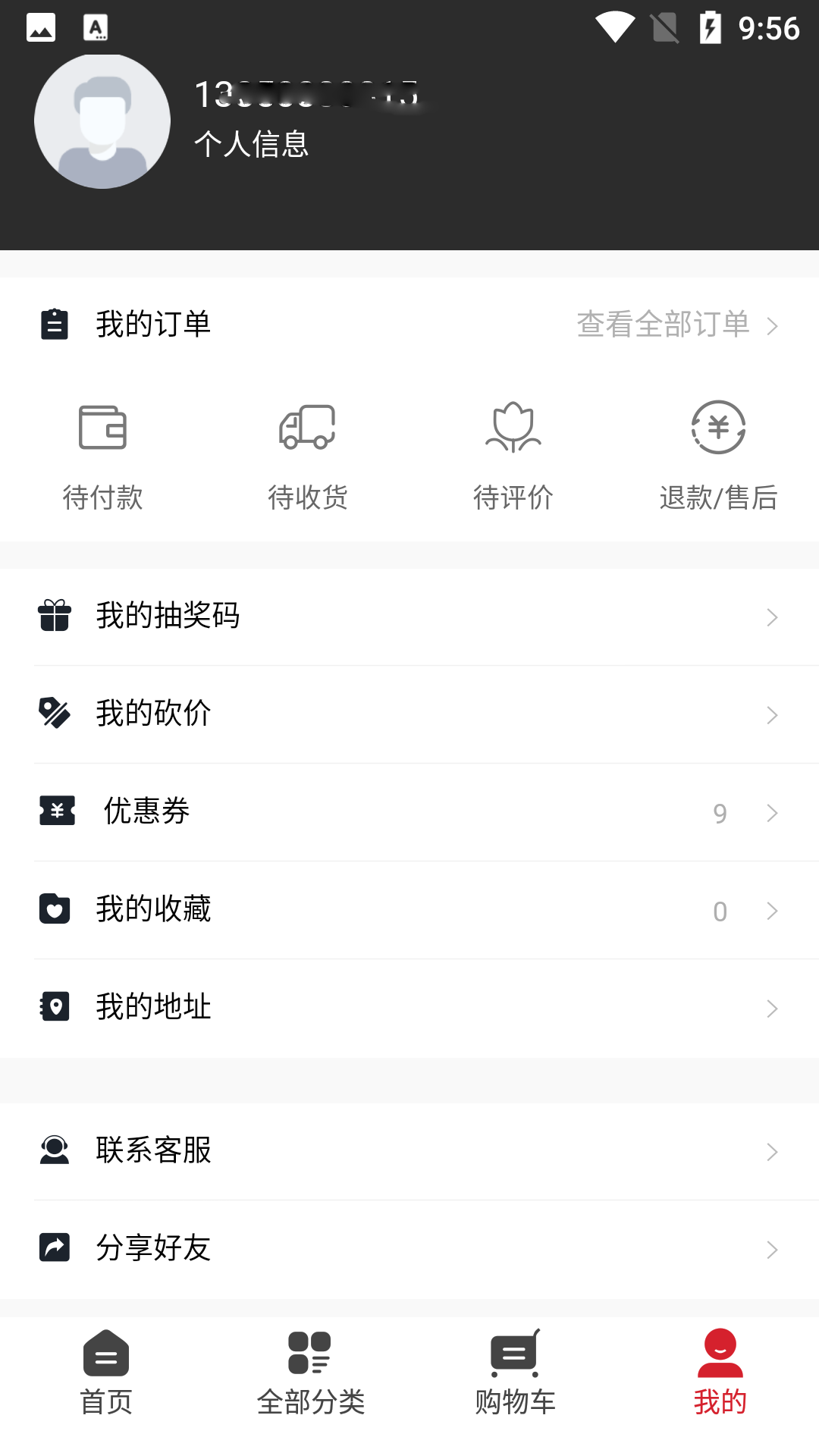Switch to the 首页 home tab

[105, 1373]
